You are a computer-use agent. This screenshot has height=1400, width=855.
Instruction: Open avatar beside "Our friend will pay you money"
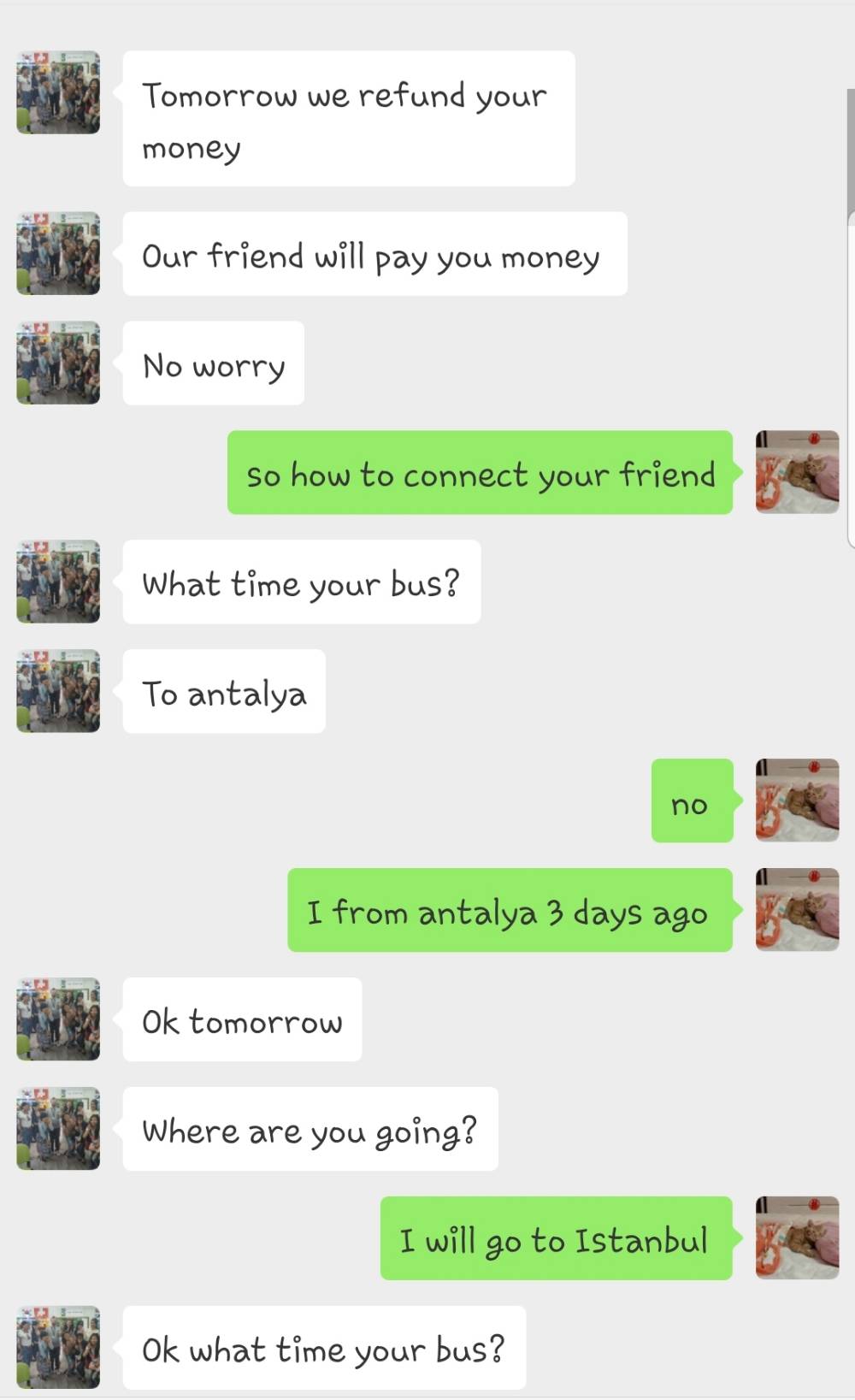[x=58, y=253]
